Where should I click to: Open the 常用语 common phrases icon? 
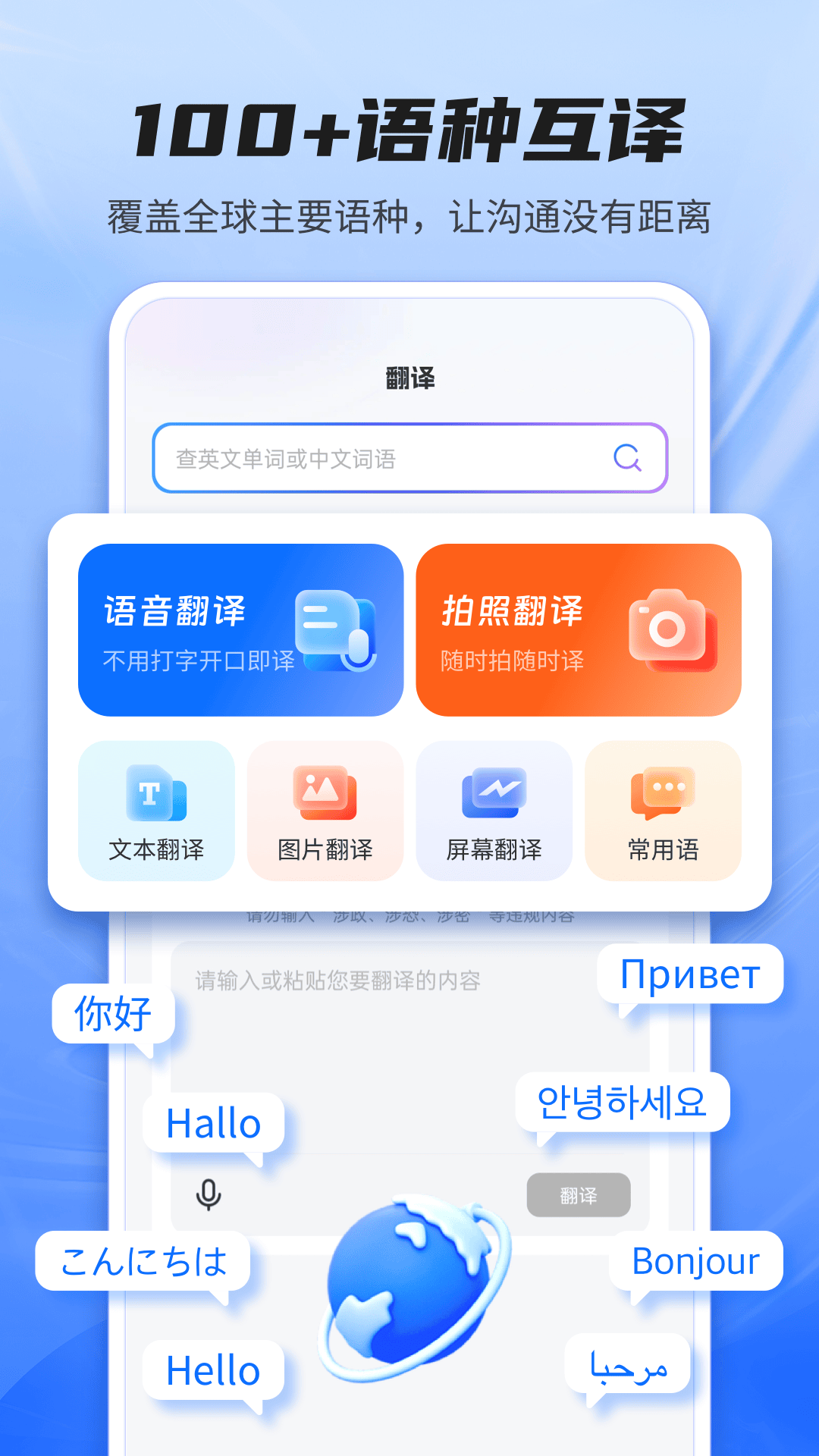click(664, 792)
